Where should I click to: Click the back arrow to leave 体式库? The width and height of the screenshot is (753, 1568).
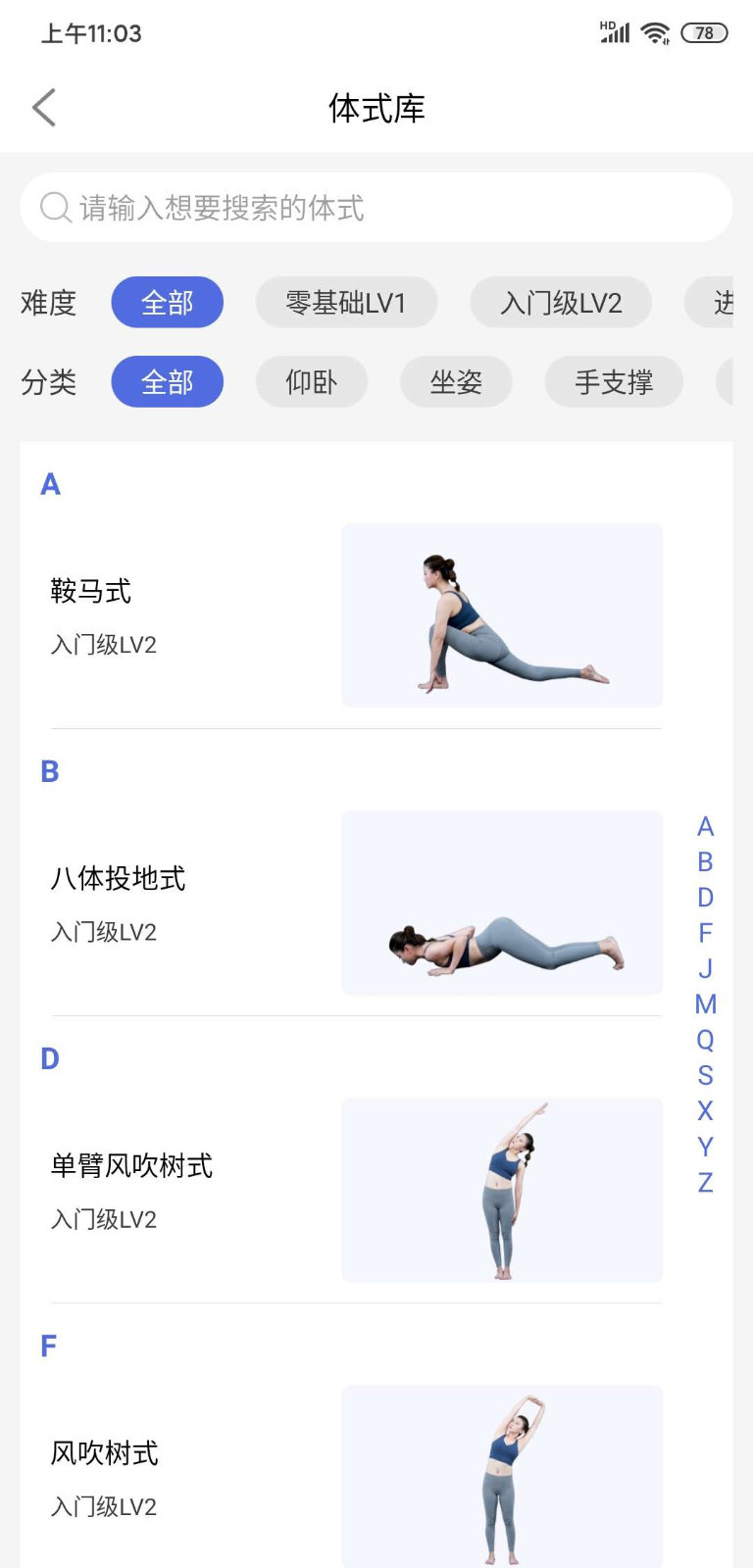coord(43,107)
